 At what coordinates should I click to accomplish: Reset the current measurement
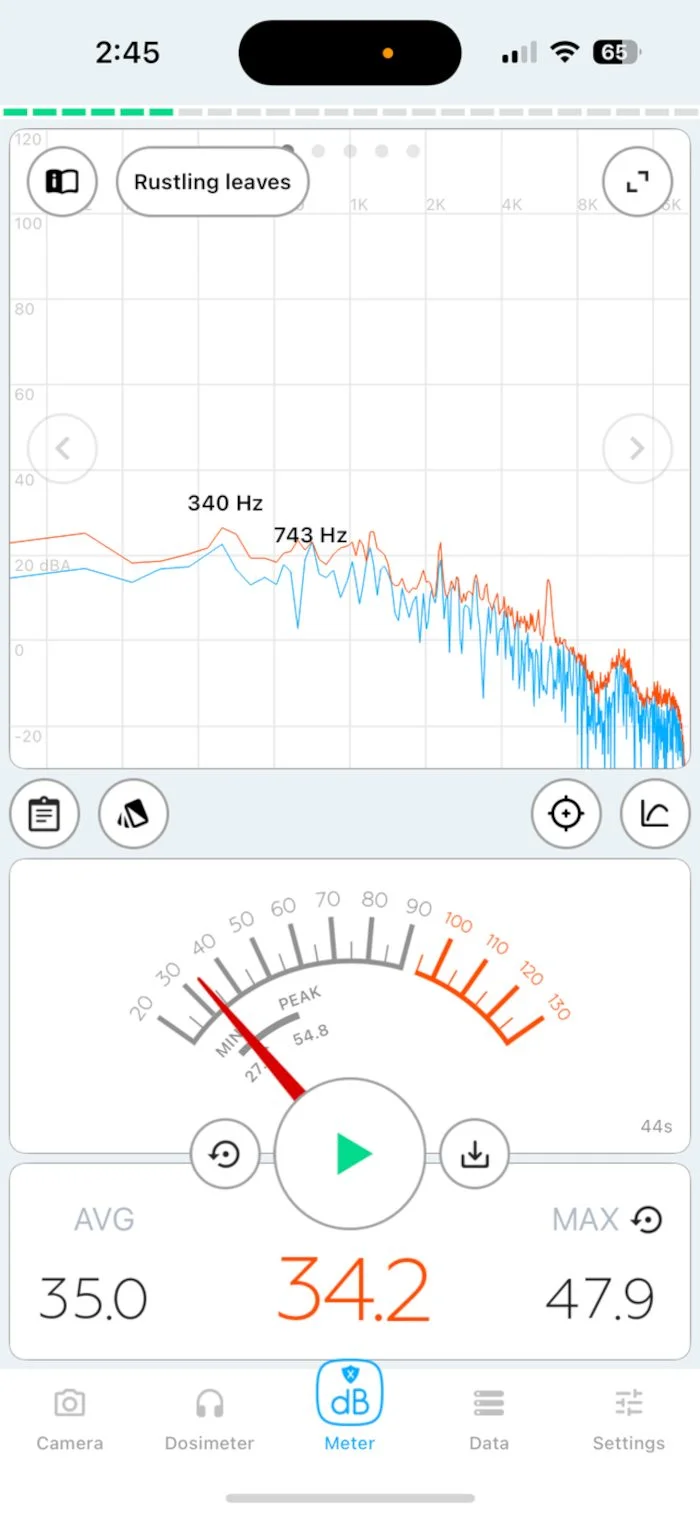click(224, 1154)
